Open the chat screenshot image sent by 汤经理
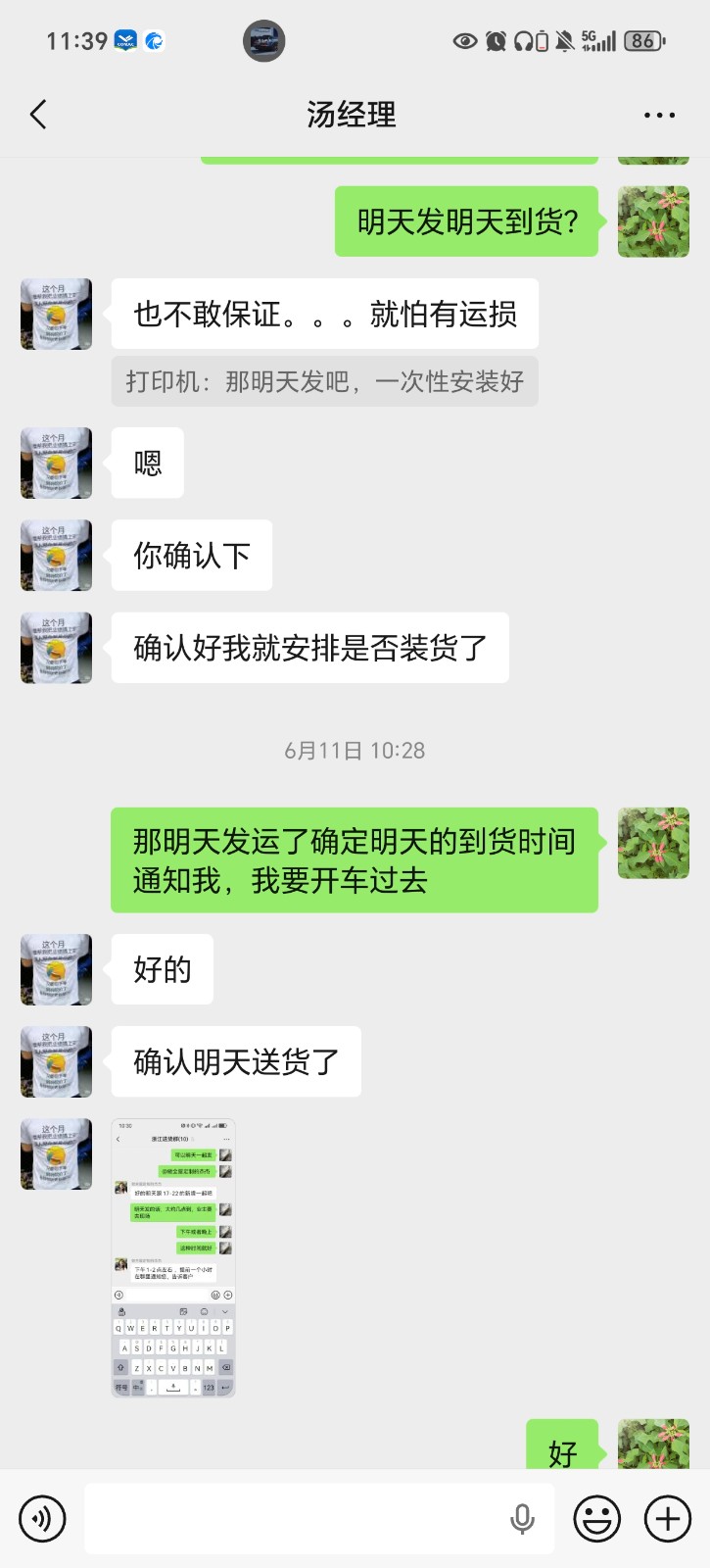 pos(173,1257)
